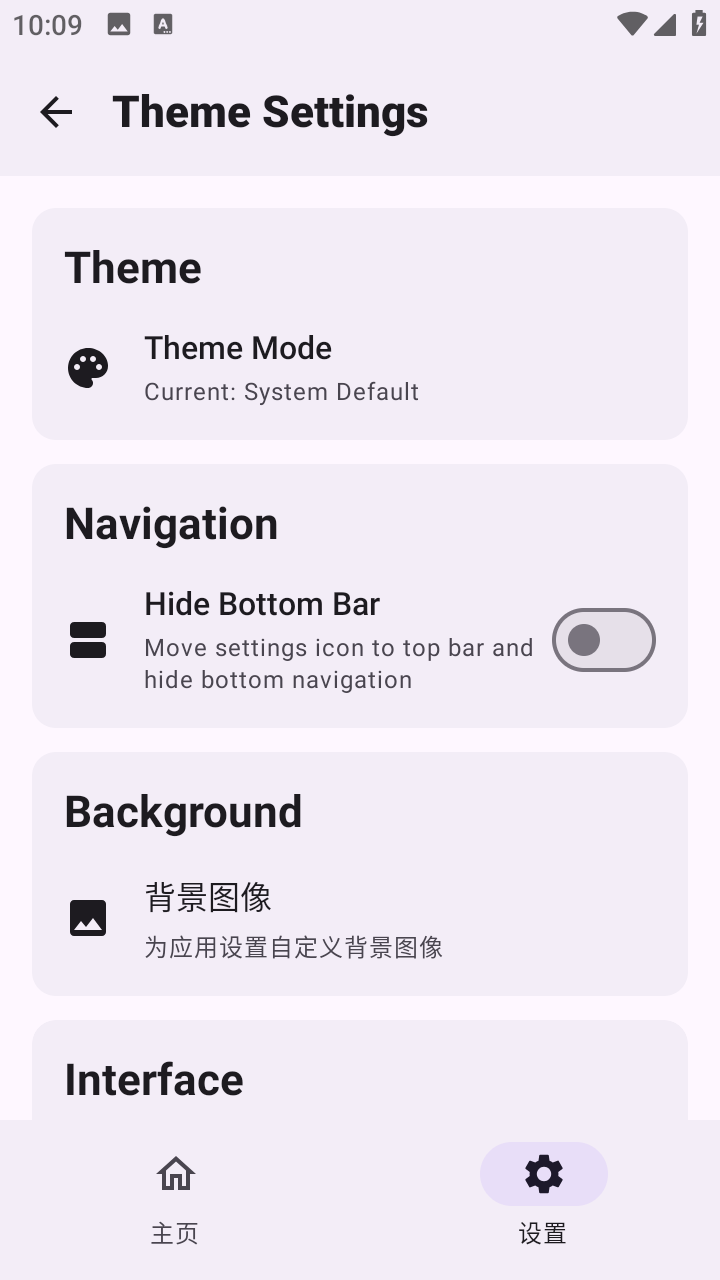Image resolution: width=720 pixels, height=1280 pixels.
Task: Select the 设置 settings tab
Action: [x=543, y=1198]
